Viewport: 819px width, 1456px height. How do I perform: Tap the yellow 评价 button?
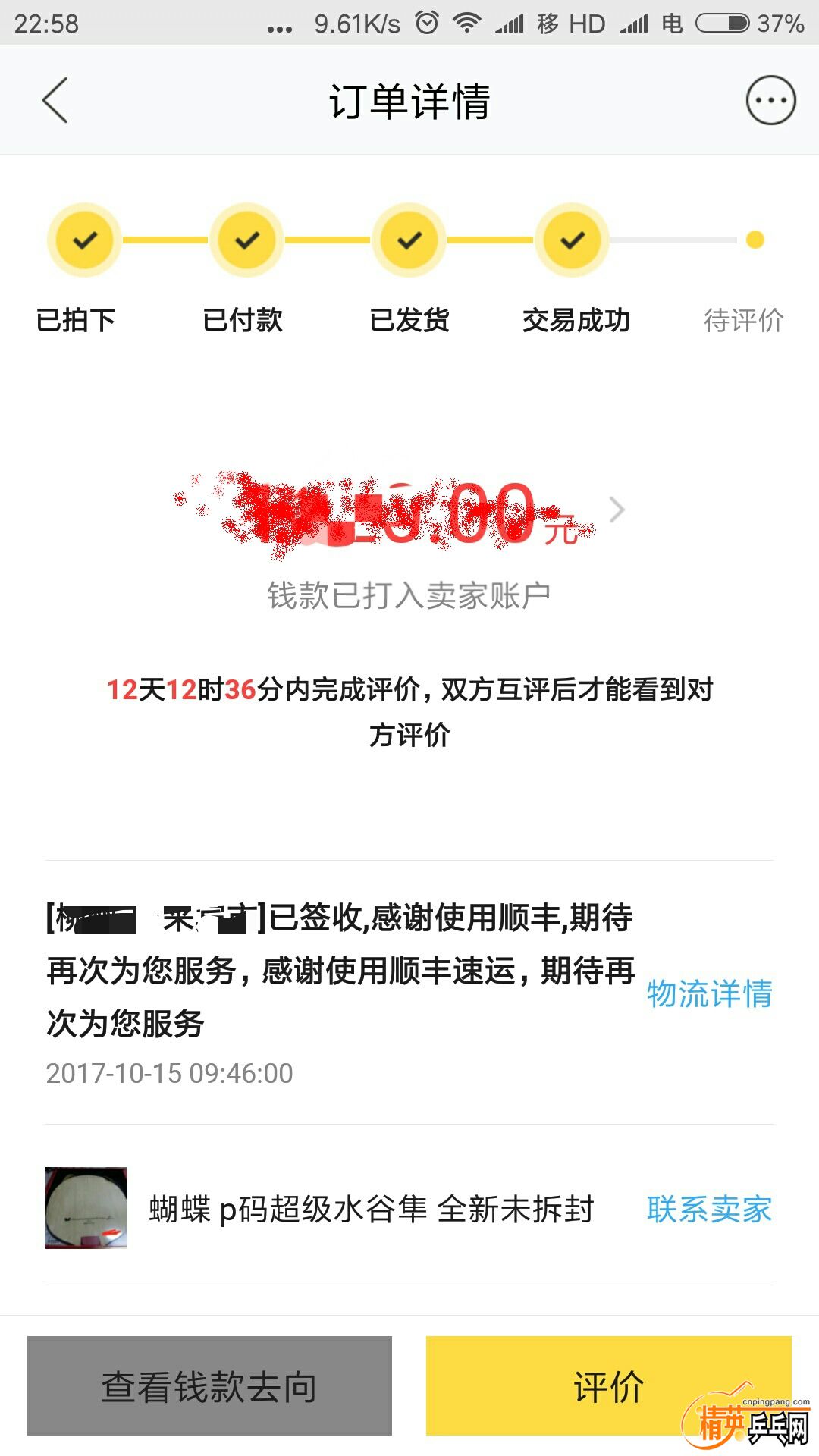[608, 1385]
